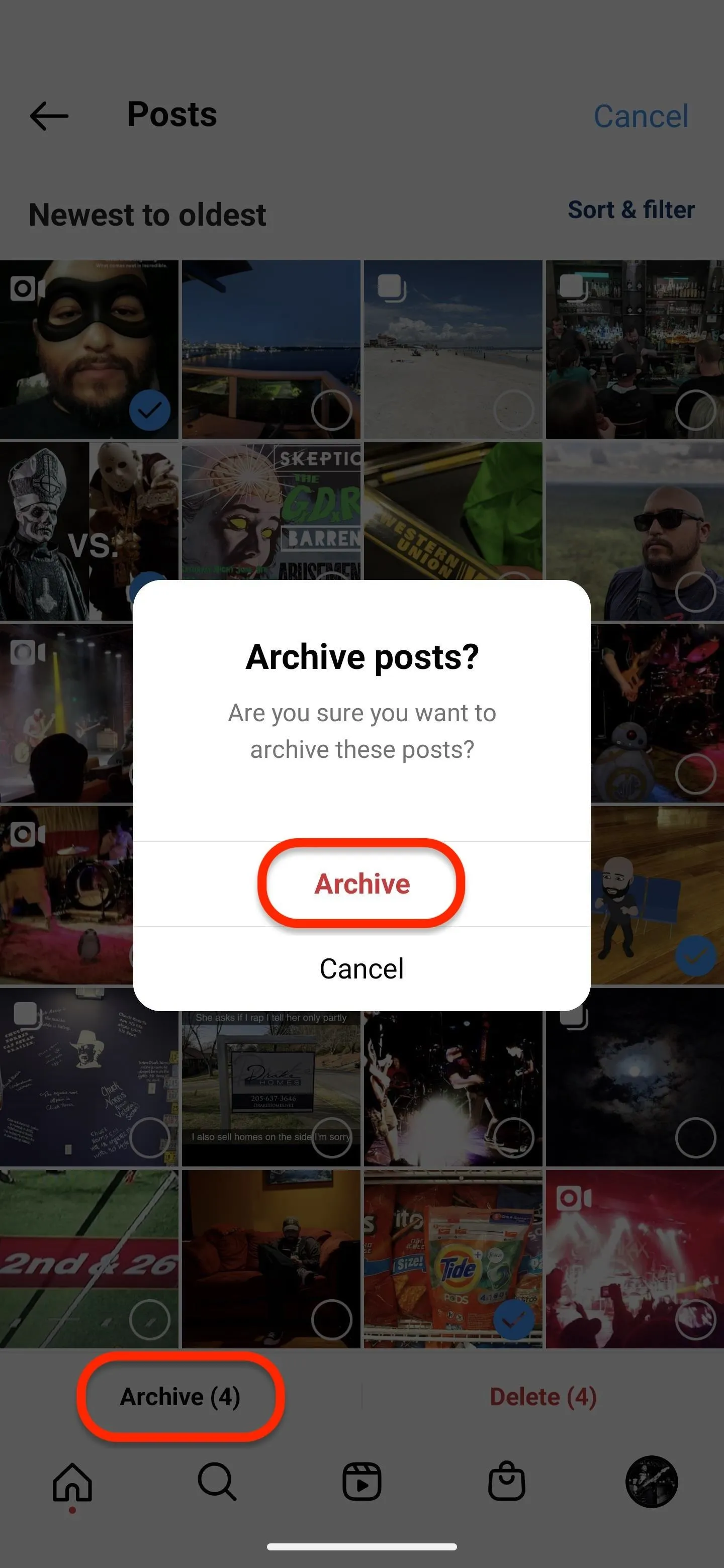Go back using the arrow beside Posts
Image resolution: width=724 pixels, height=1568 pixels.
(49, 116)
